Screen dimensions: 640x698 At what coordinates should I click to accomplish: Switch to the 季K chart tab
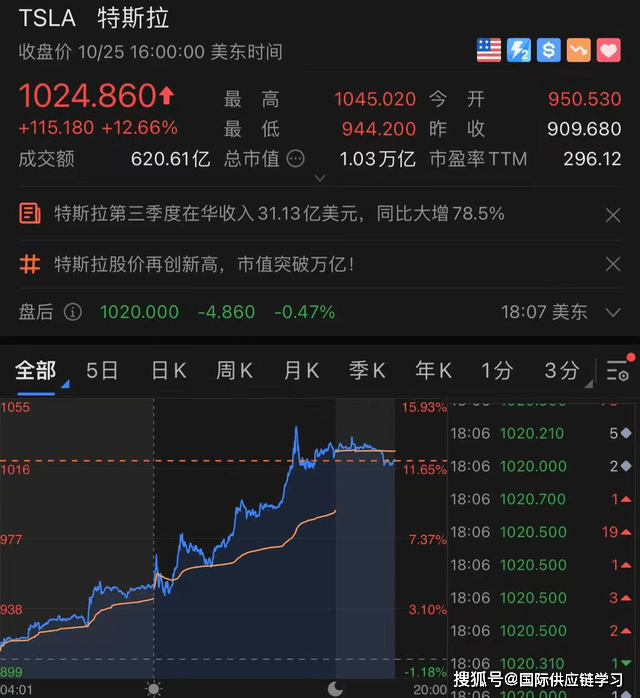tap(367, 371)
